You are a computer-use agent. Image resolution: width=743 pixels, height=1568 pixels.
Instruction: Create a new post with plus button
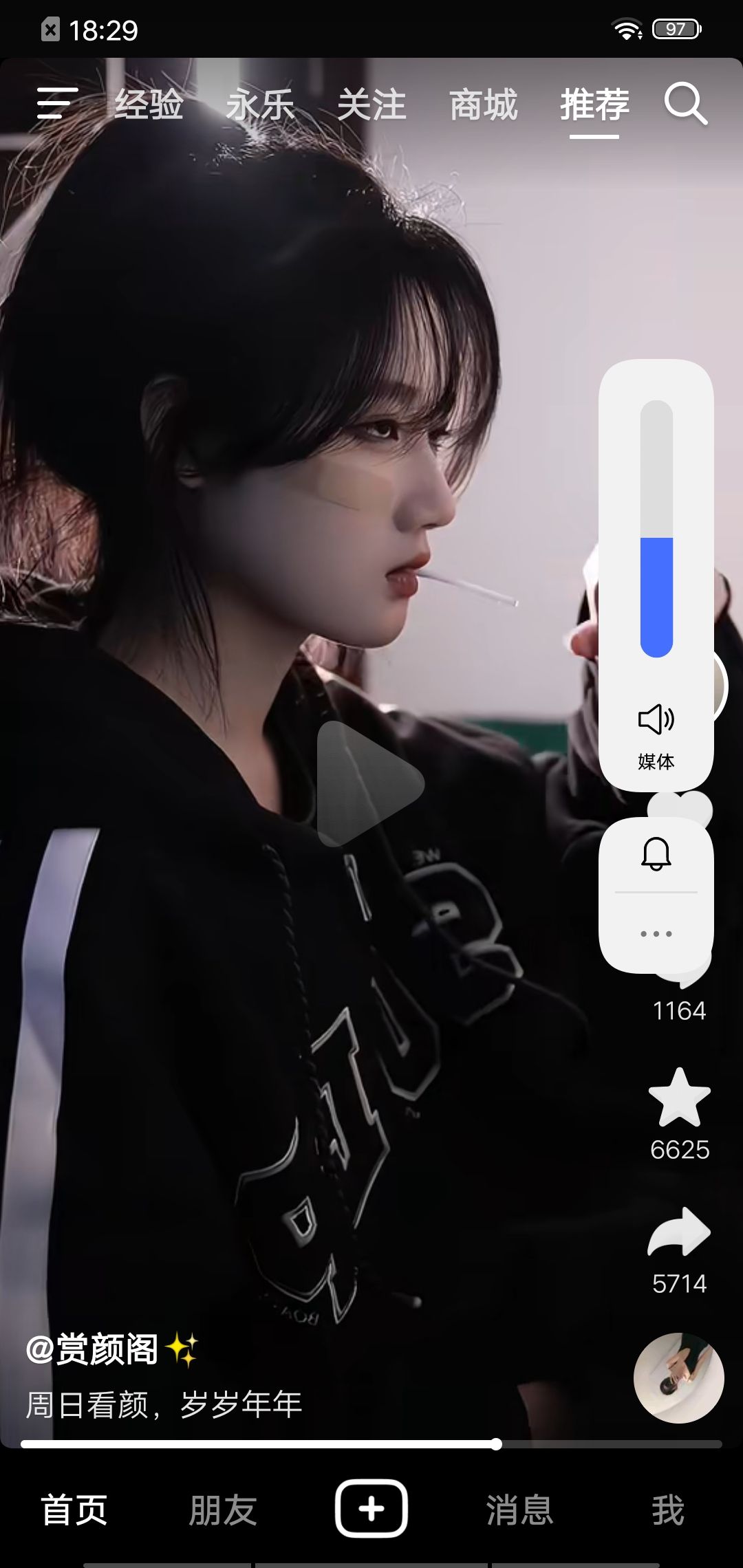coord(371,1508)
